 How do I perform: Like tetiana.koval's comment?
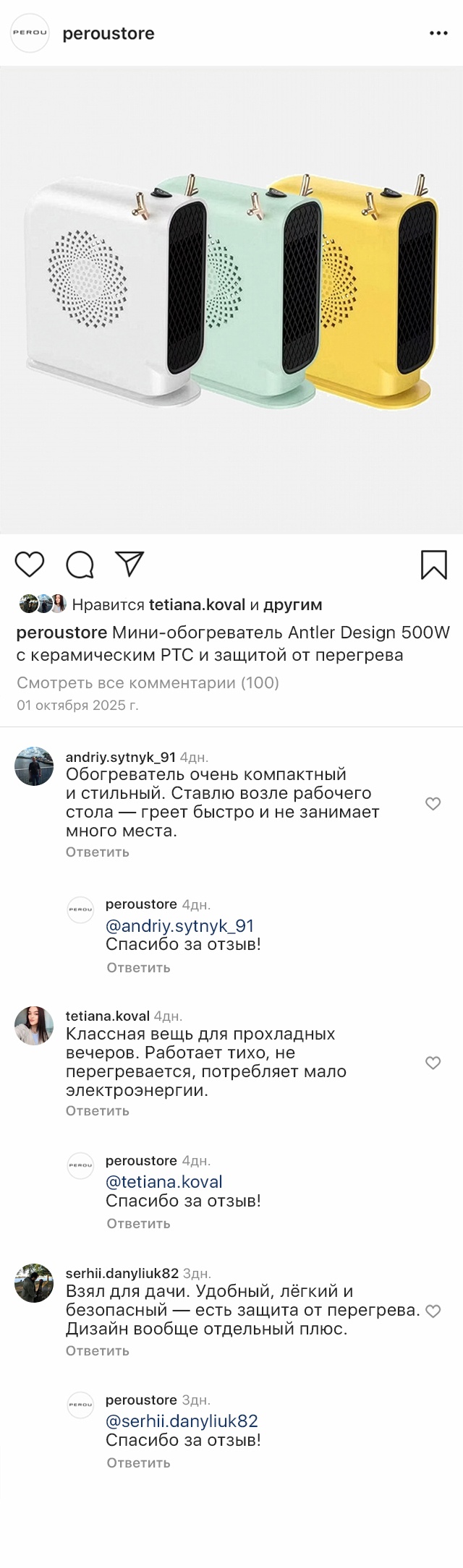point(433,1062)
